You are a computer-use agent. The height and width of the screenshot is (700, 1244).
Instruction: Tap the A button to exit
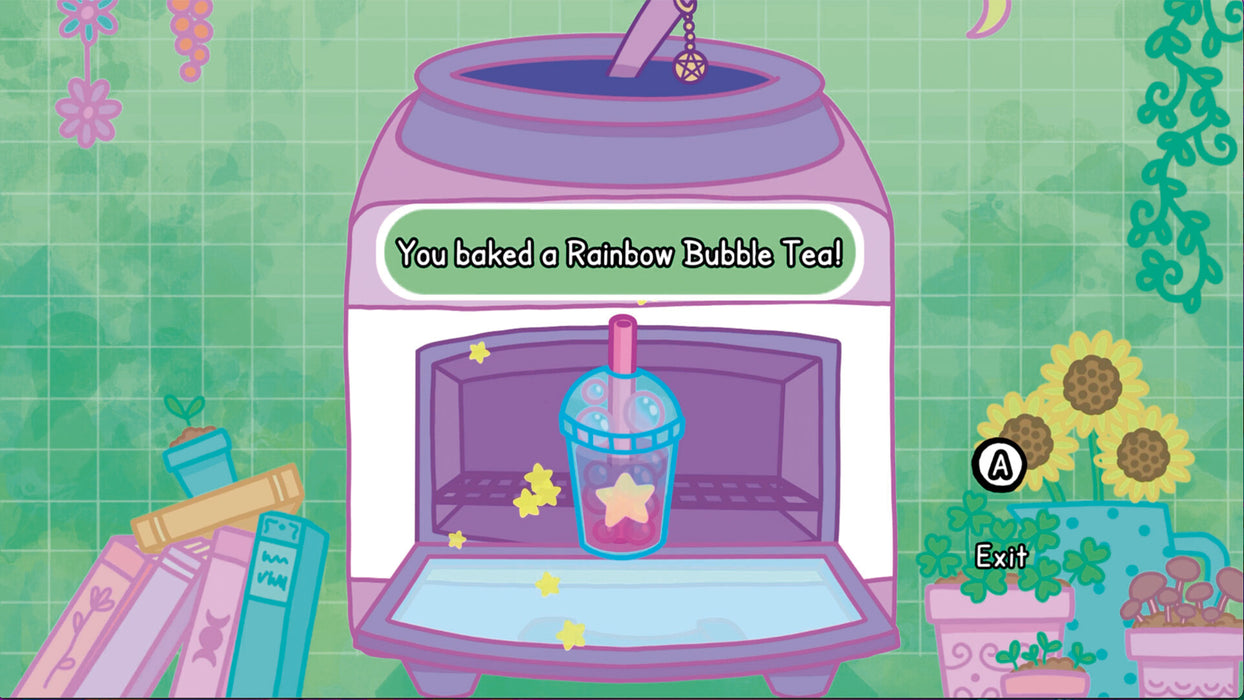(1000, 465)
